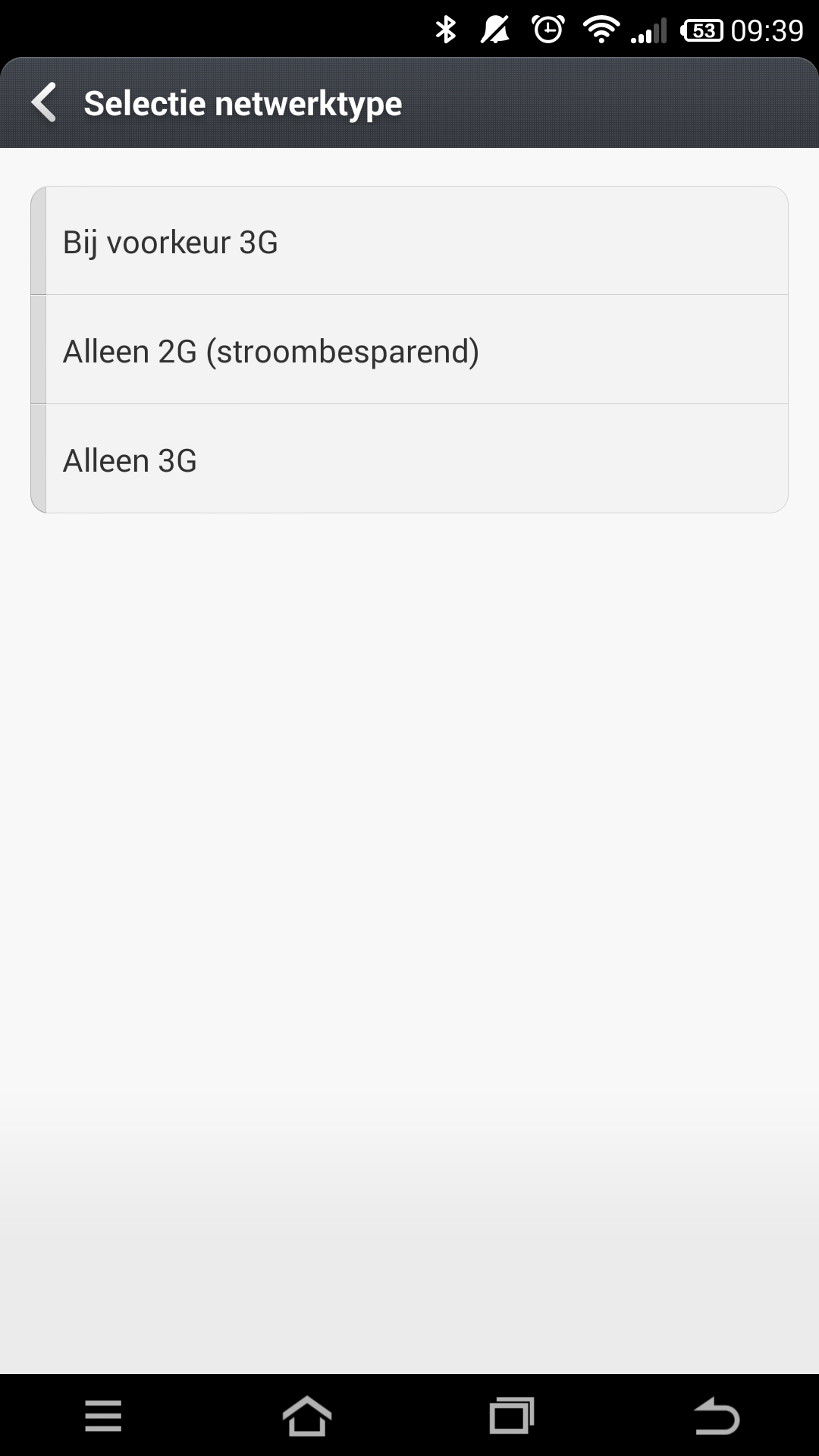Tap the system back button
Screen dimensions: 819x1456
pos(716,1416)
